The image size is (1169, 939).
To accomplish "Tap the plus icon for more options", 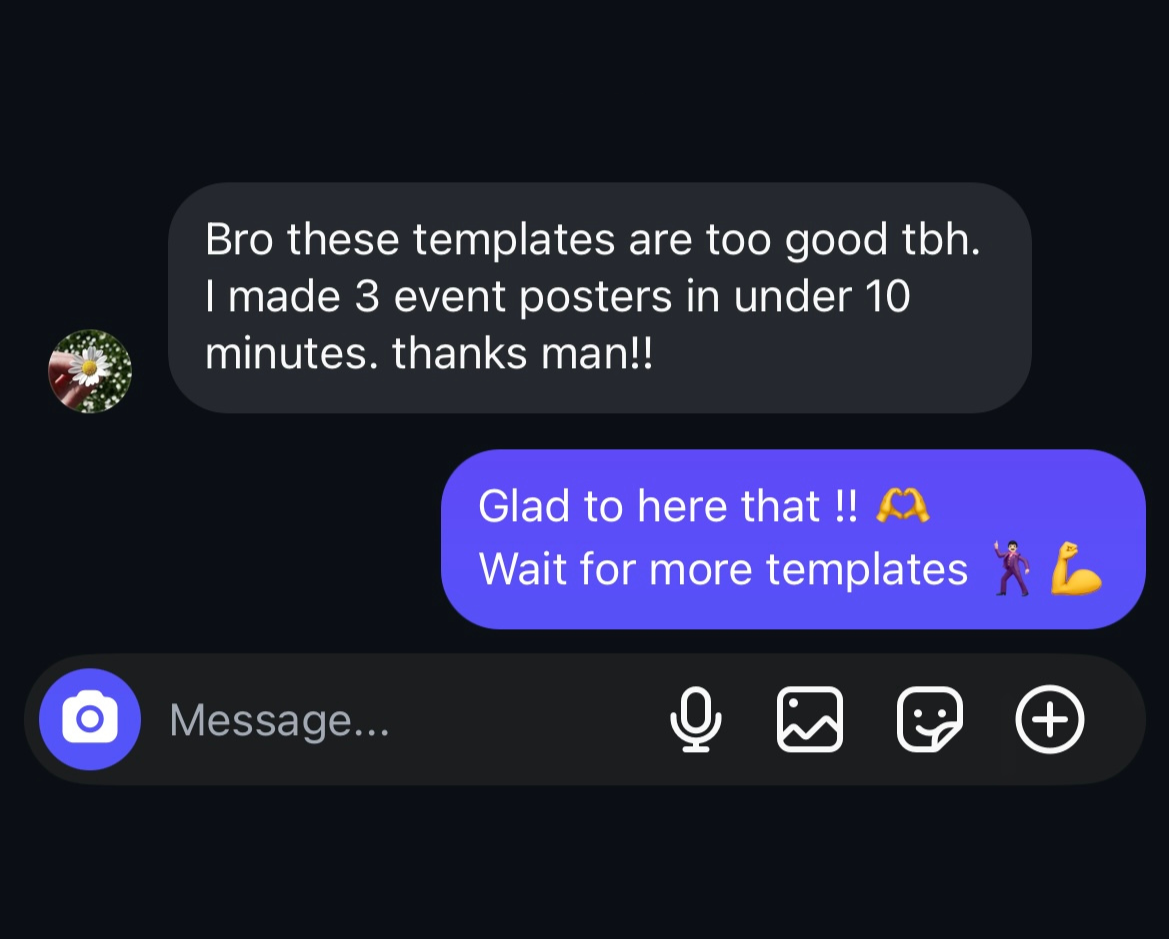I will click(x=1050, y=719).
